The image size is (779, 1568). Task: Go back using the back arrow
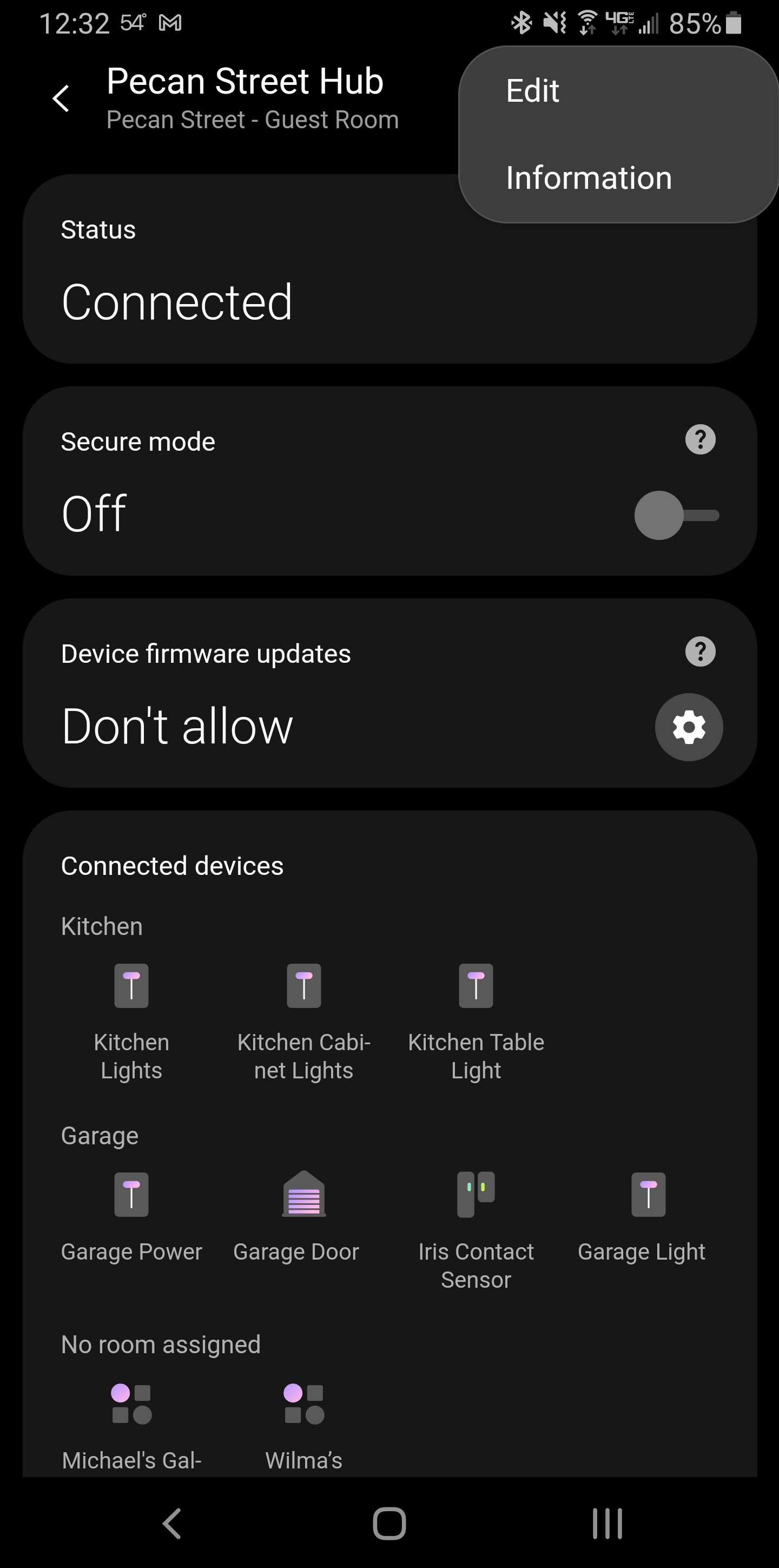(x=61, y=98)
